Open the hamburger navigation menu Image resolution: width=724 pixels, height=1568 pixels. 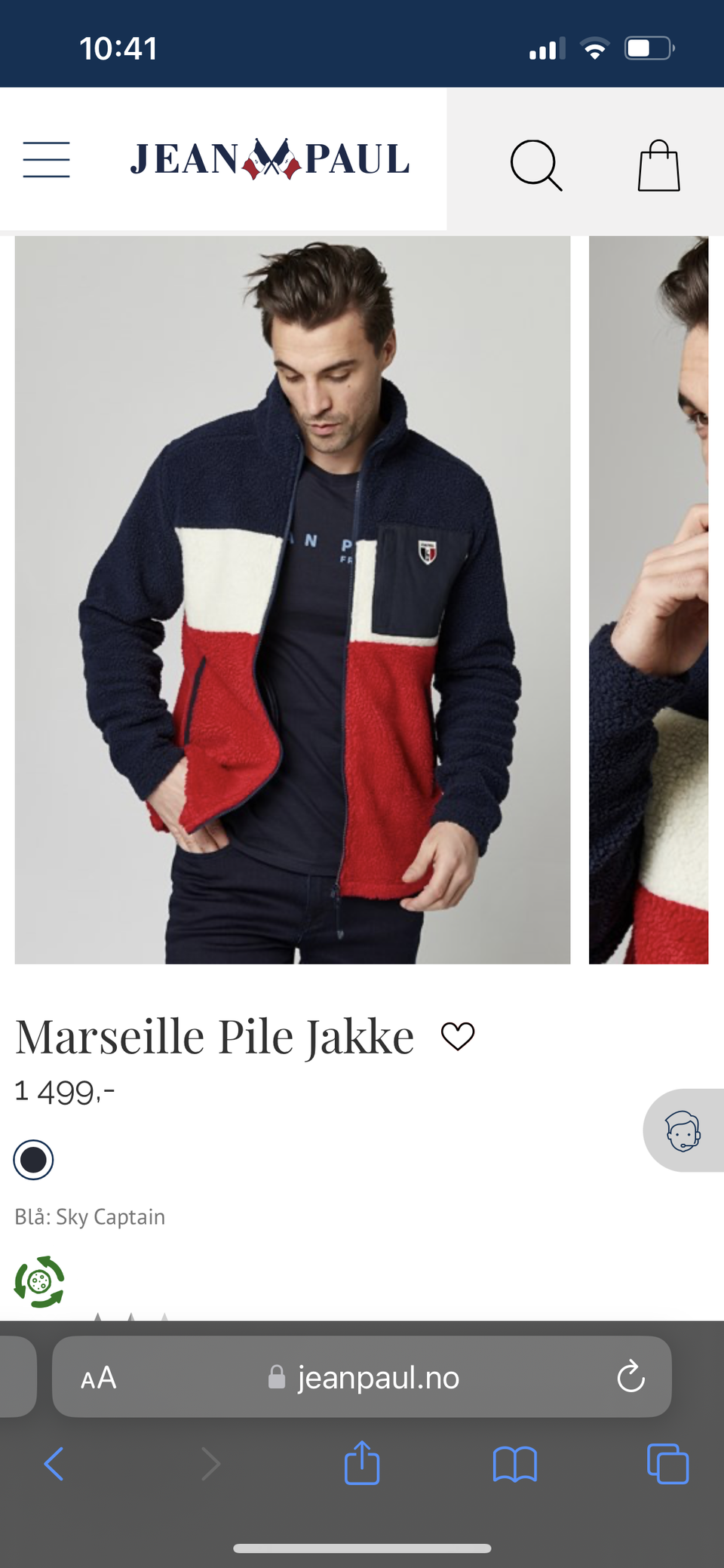click(x=46, y=160)
